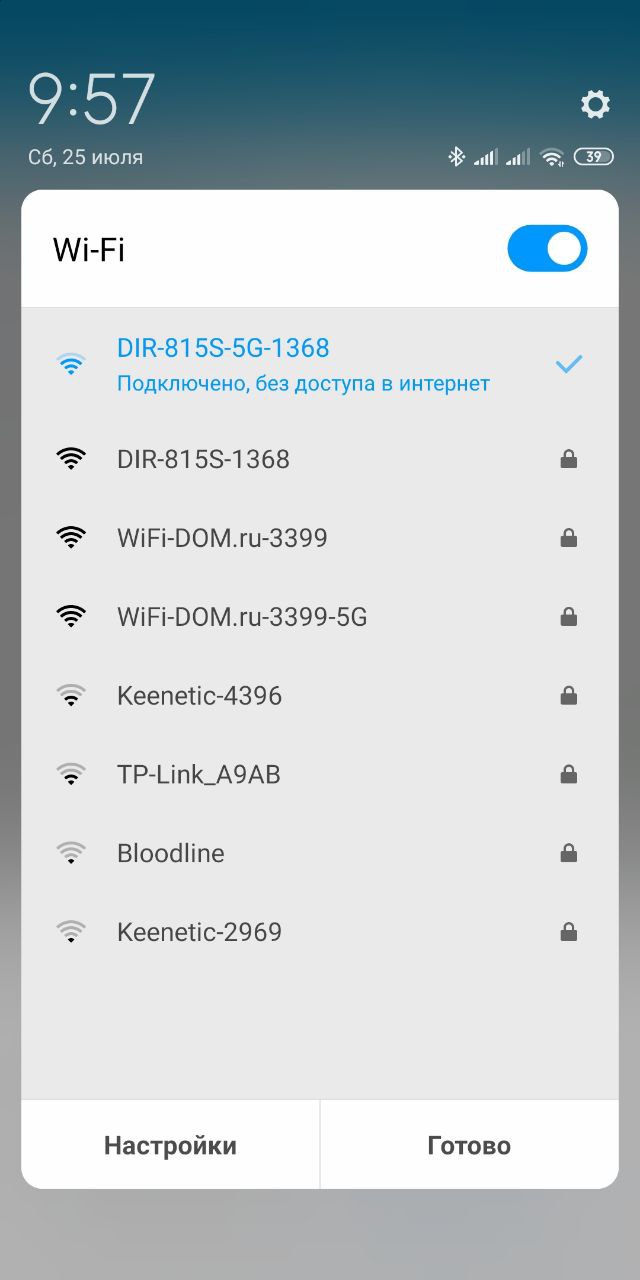Open Wi-Fi settings via Настройки button
This screenshot has width=640, height=1280.
pos(171,1145)
